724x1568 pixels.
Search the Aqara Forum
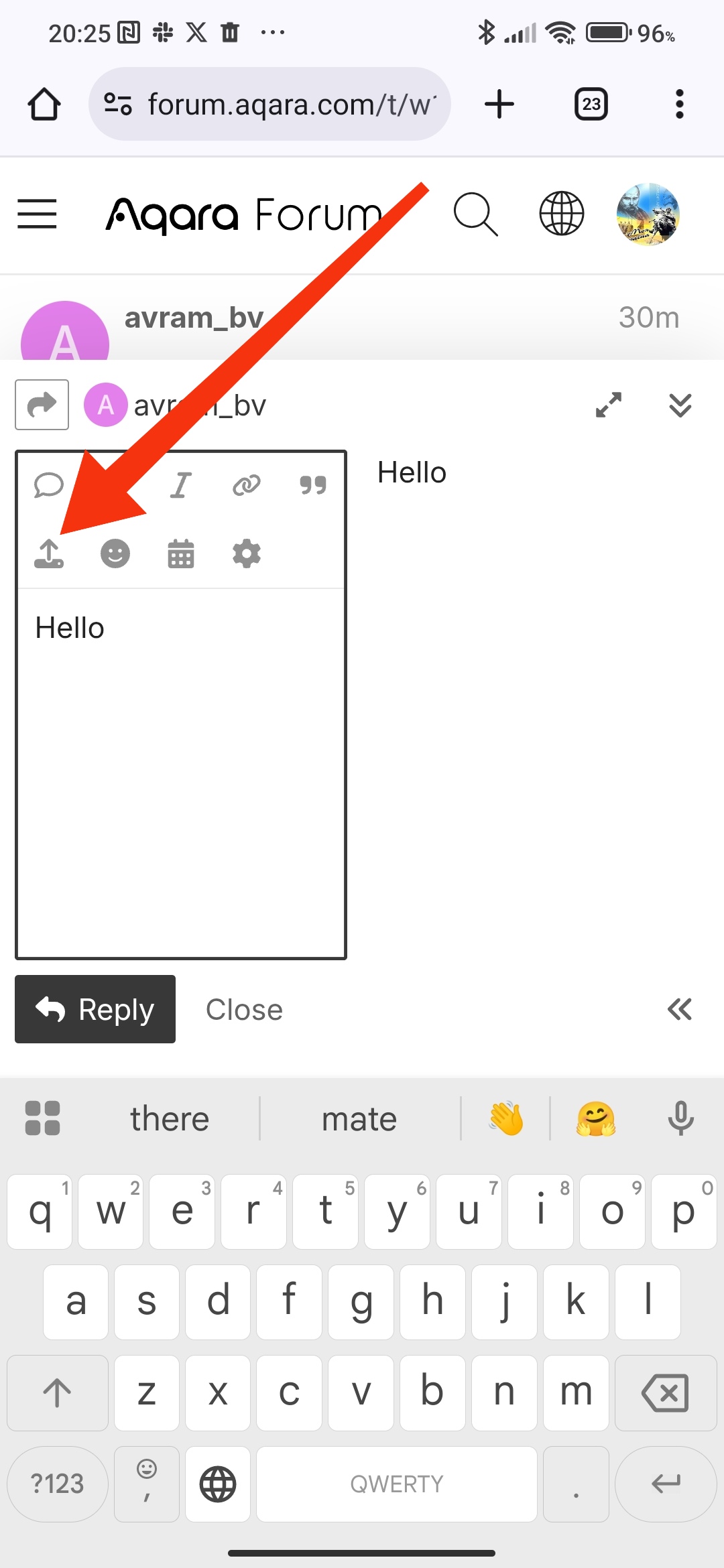[475, 214]
